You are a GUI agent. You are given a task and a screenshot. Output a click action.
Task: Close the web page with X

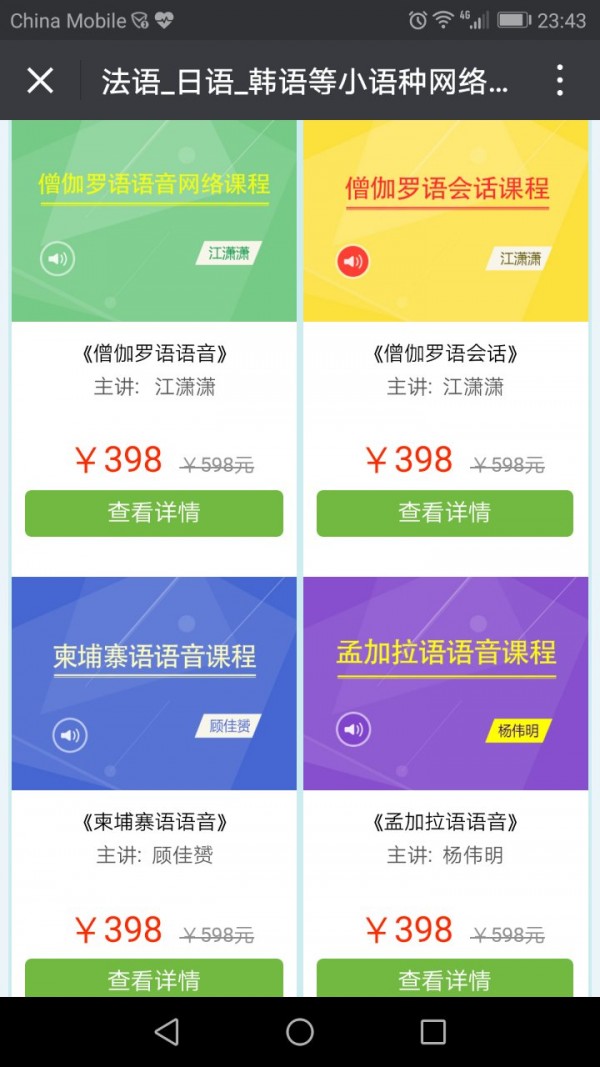[x=39, y=81]
